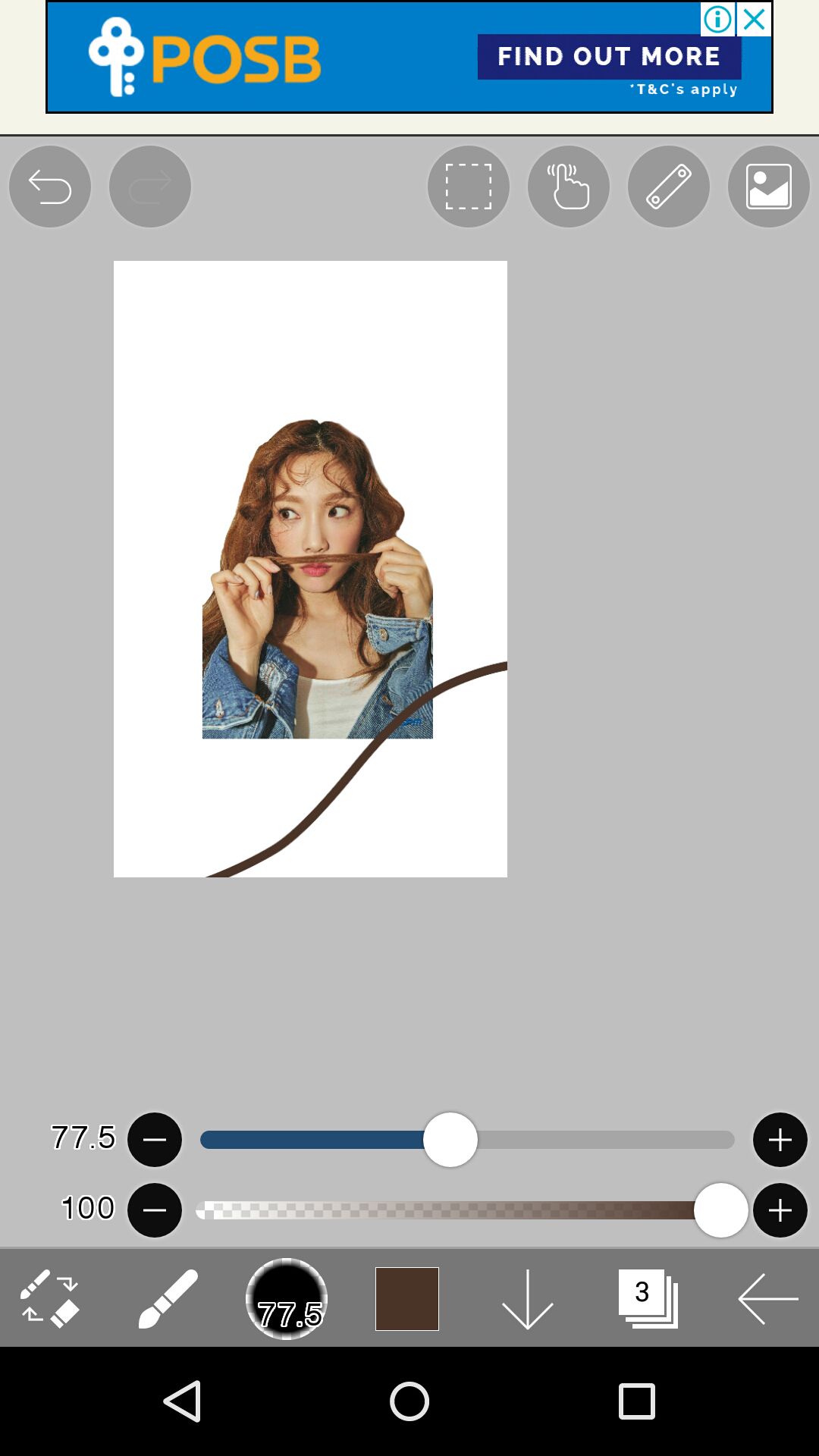
Task: Tap Find Out More on POSB ad
Action: point(609,56)
